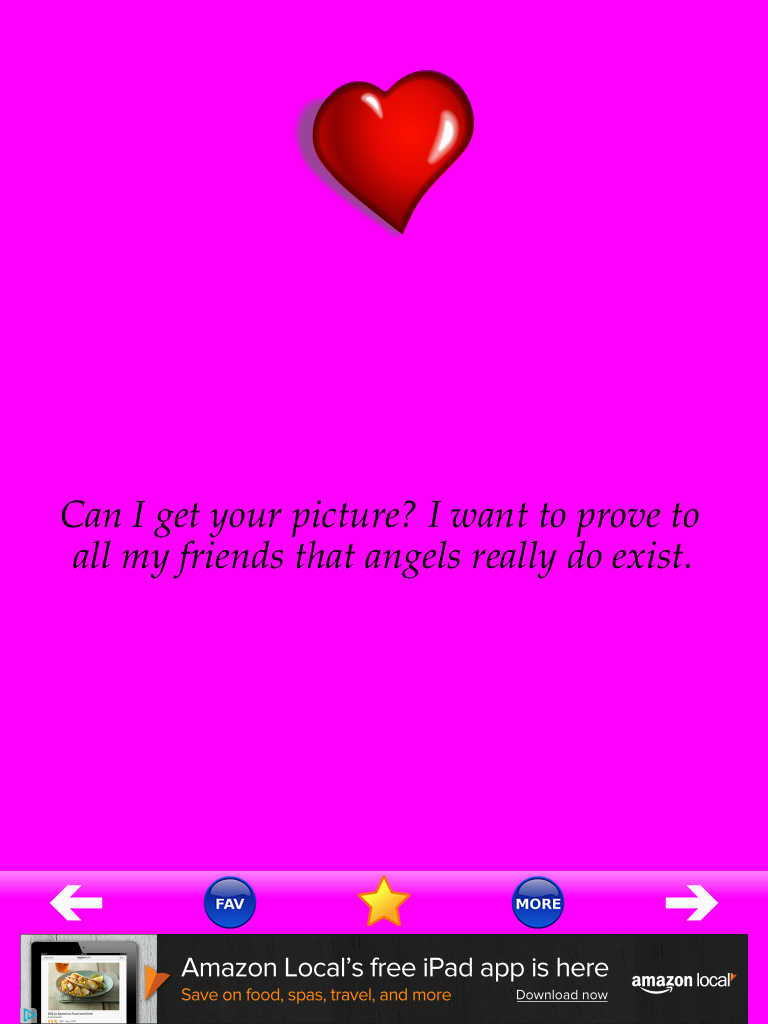Go to the previous pickup line
768x1024 pixels.
(77, 903)
